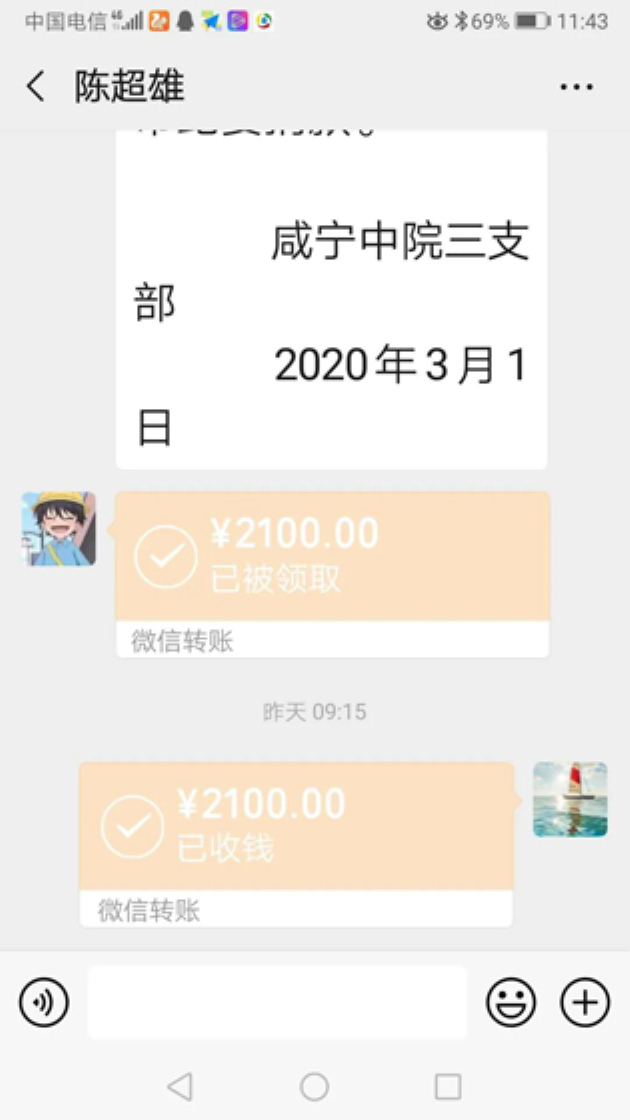Viewport: 630px width, 1120px height.
Task: Go back from 陈超雄 chat
Action: 36,87
